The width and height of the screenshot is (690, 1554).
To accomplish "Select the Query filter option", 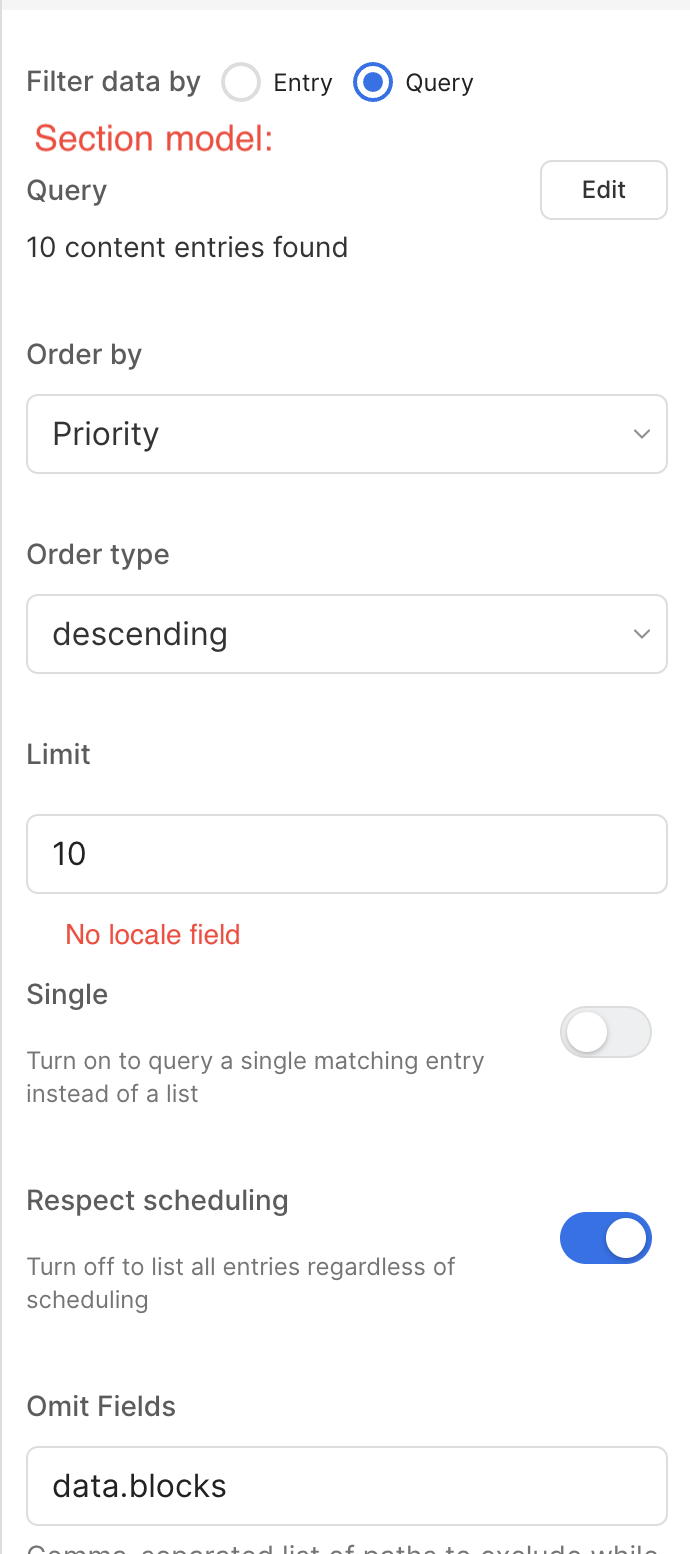I will tap(373, 82).
